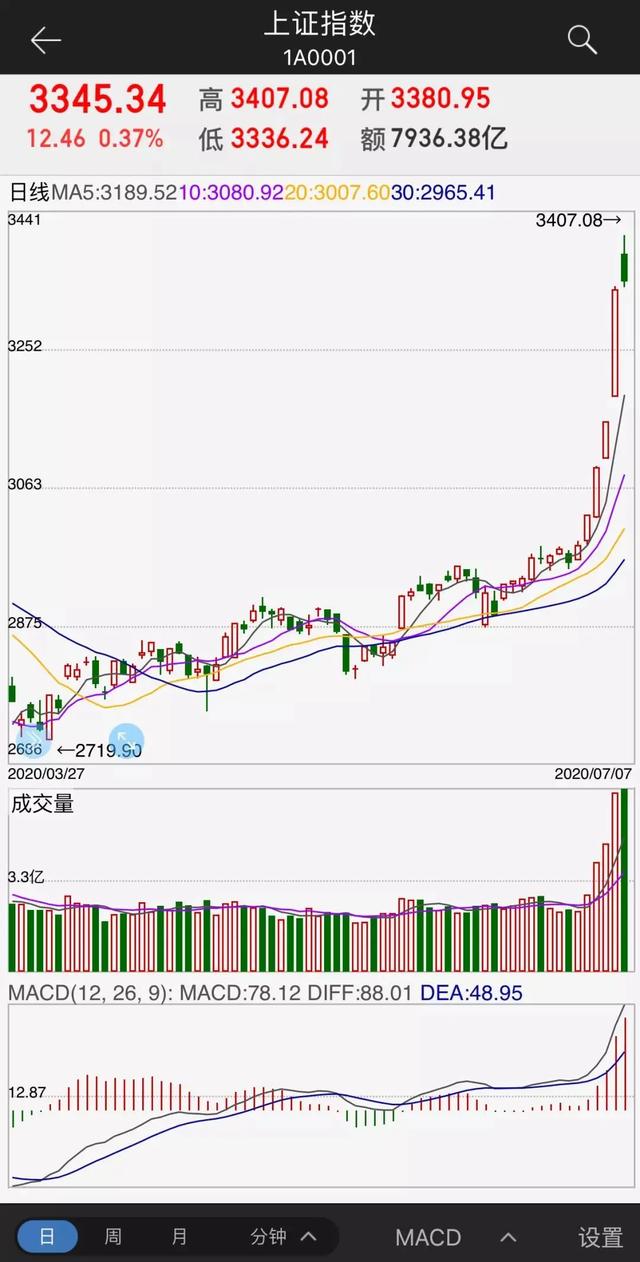Expand the 分钟 minute interval options

tap(282, 1237)
